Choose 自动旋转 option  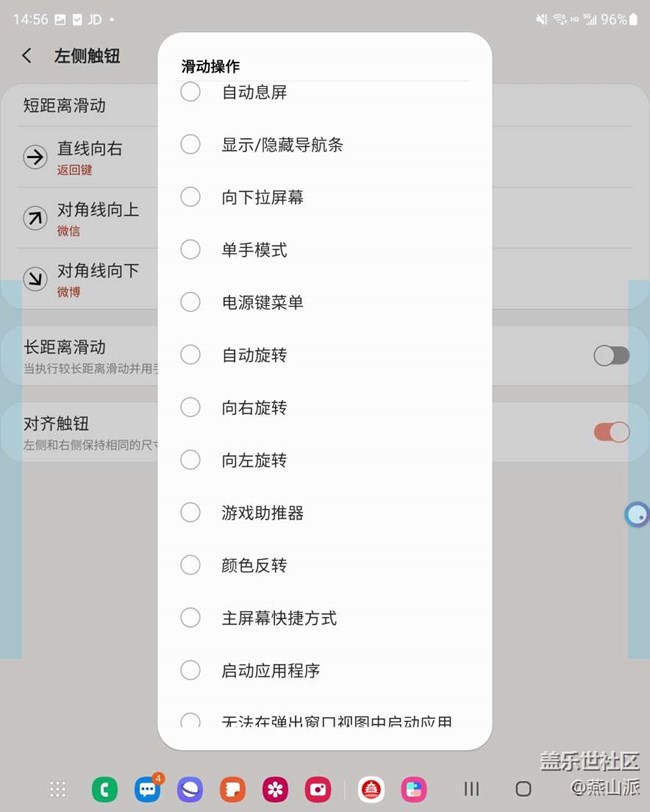(x=190, y=354)
